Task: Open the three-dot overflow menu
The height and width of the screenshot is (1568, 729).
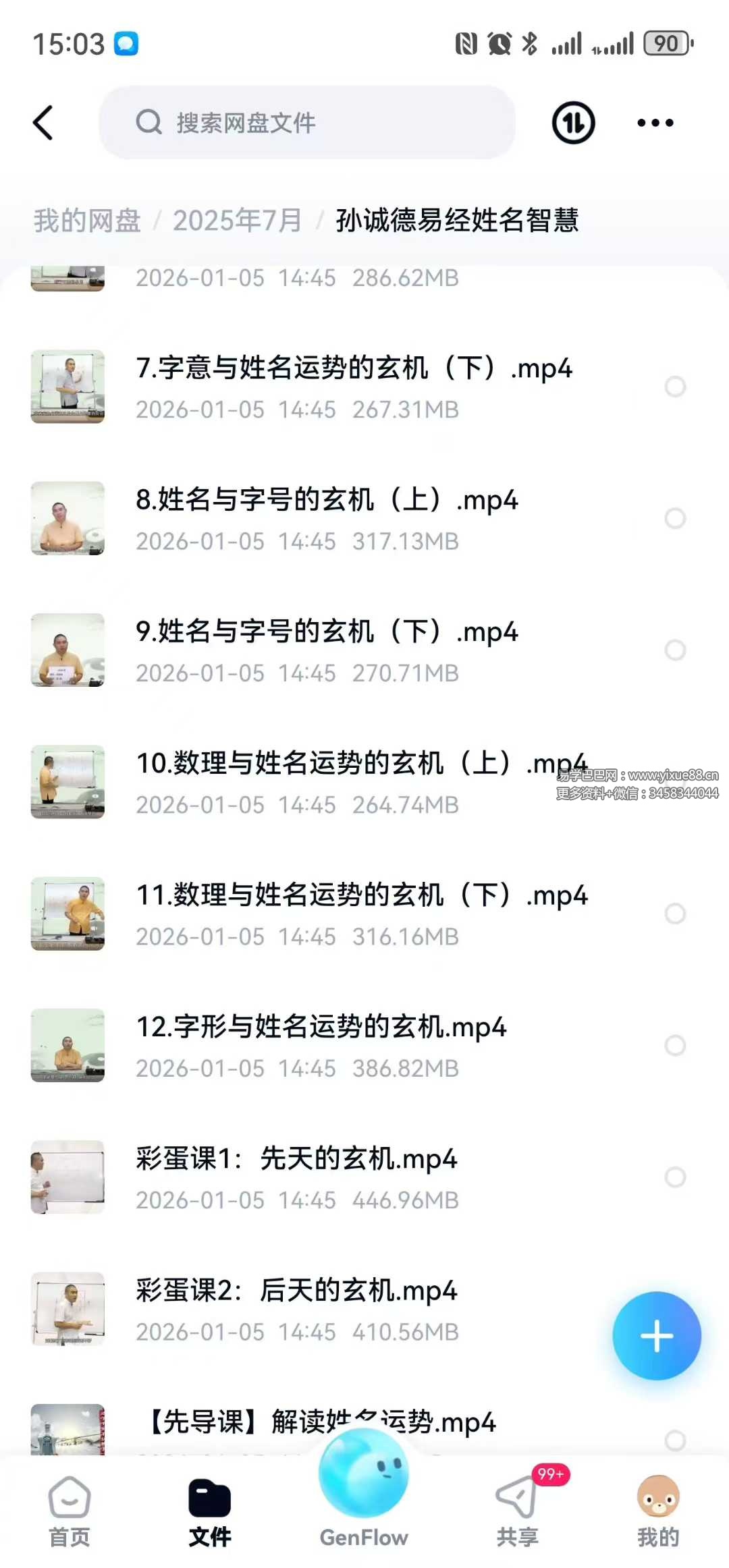Action: point(655,123)
